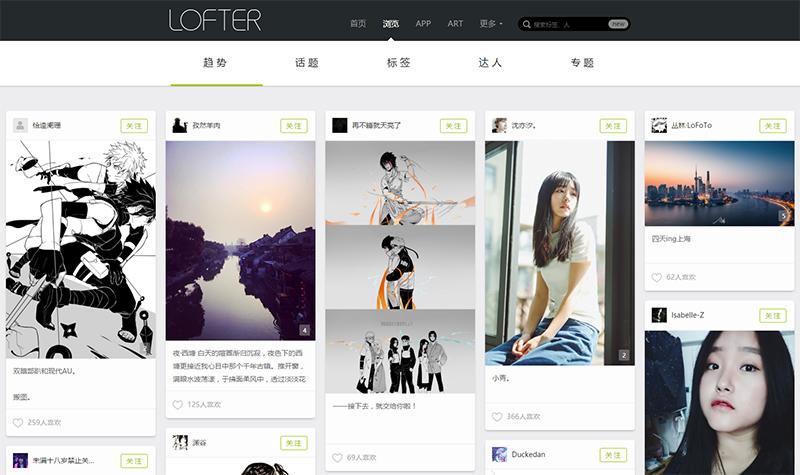This screenshot has width=800, height=475.
Task: Follow the user 再不睡就天亮了
Action: pos(453,126)
